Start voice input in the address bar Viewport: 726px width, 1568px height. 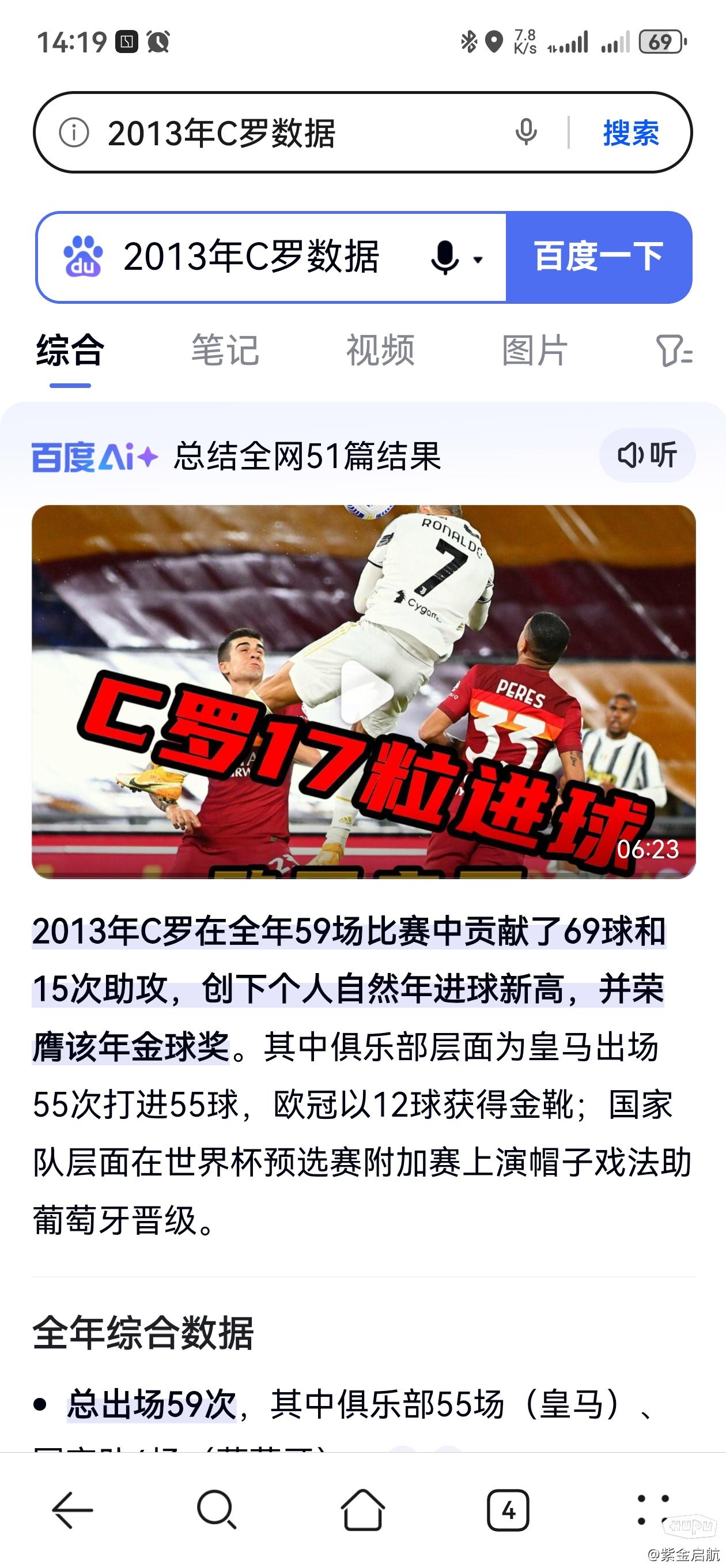526,132
